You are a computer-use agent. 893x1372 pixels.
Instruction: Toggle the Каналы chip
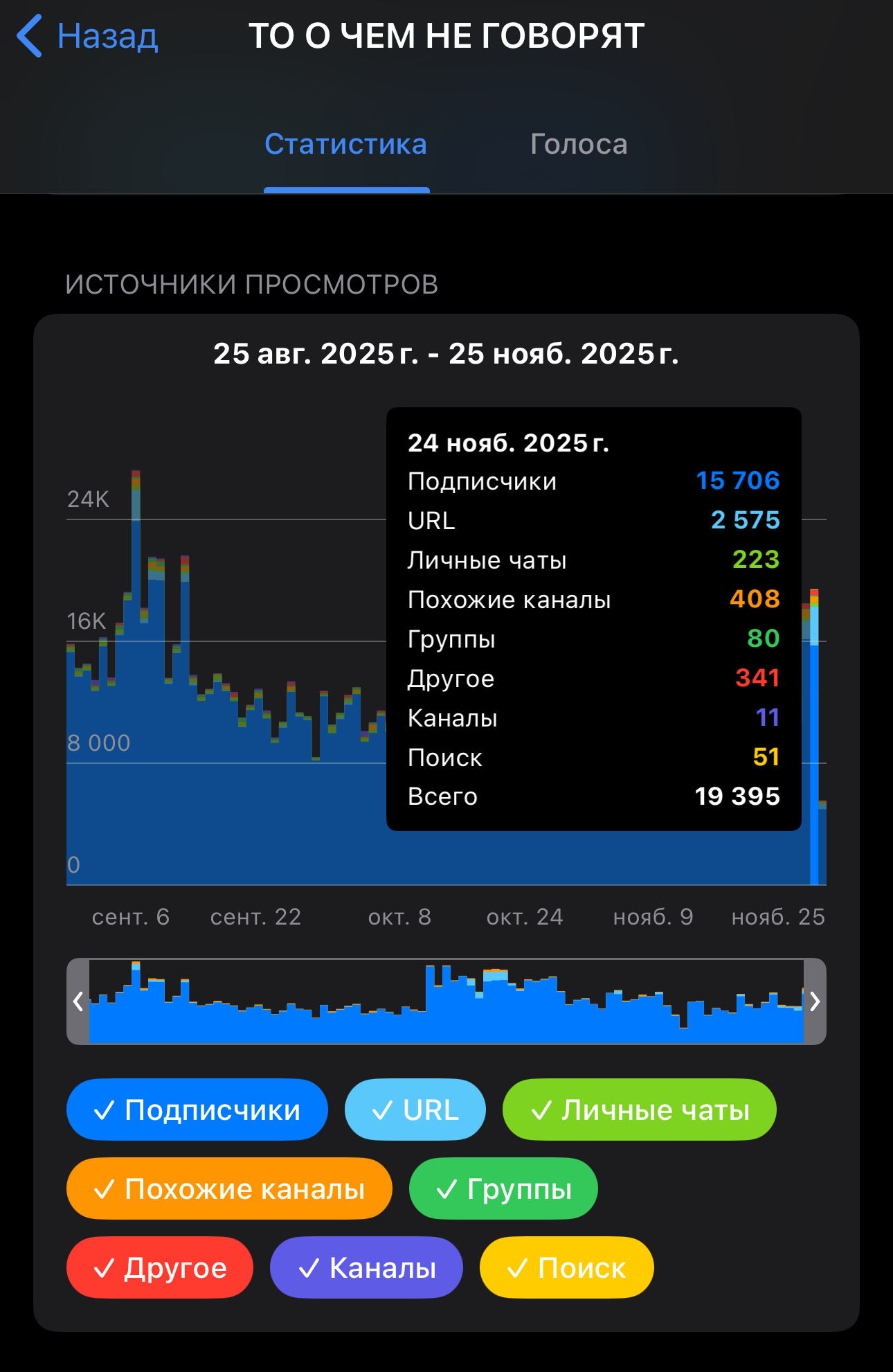pos(366,1267)
